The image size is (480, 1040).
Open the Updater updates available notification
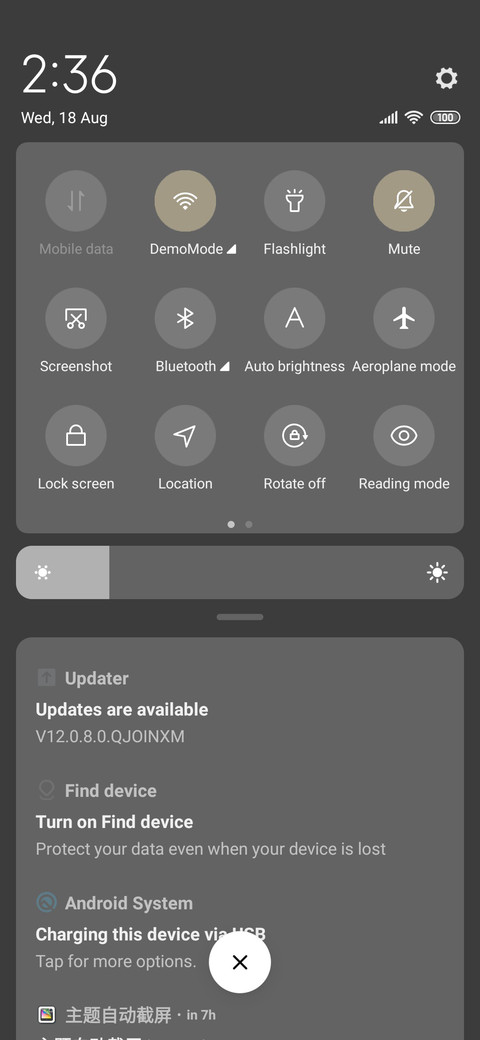[240, 707]
